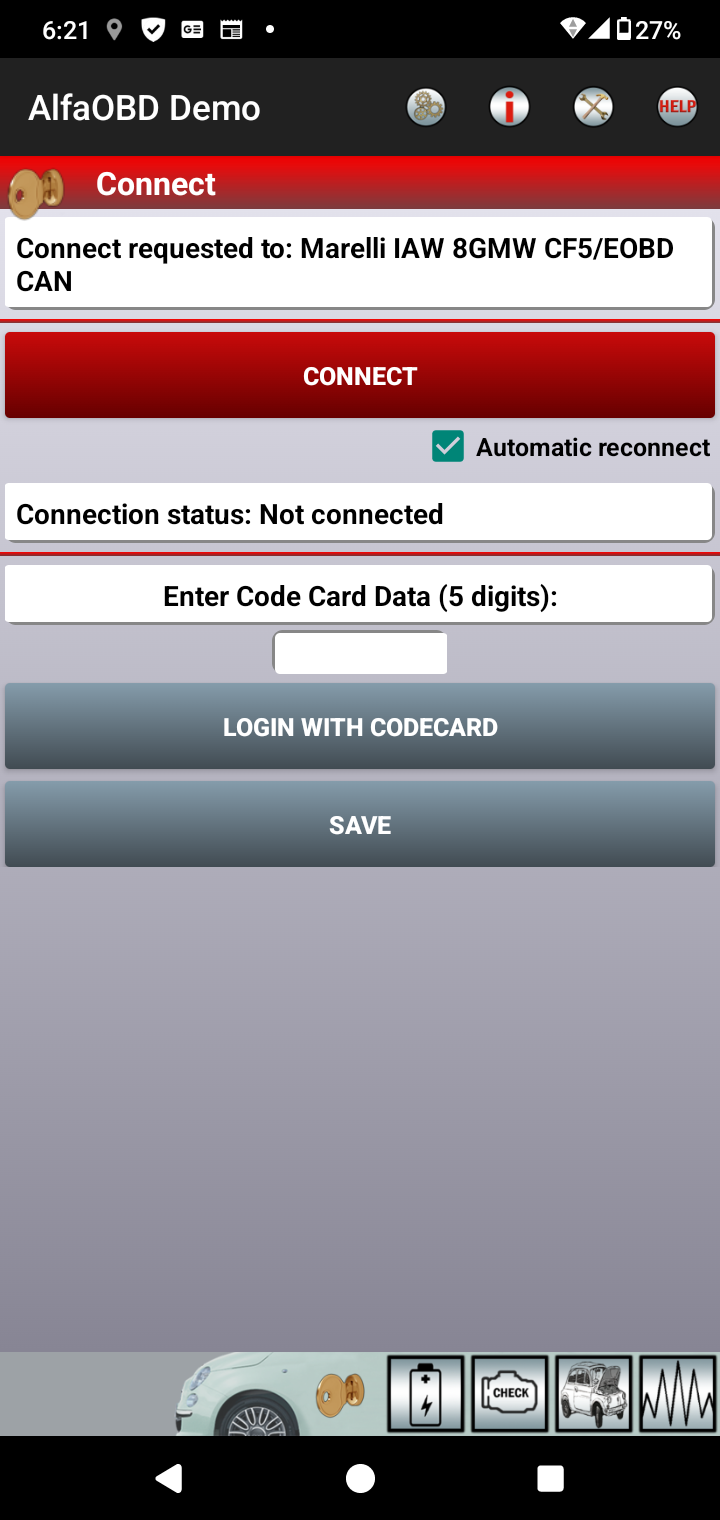Open the red info icon

[509, 107]
